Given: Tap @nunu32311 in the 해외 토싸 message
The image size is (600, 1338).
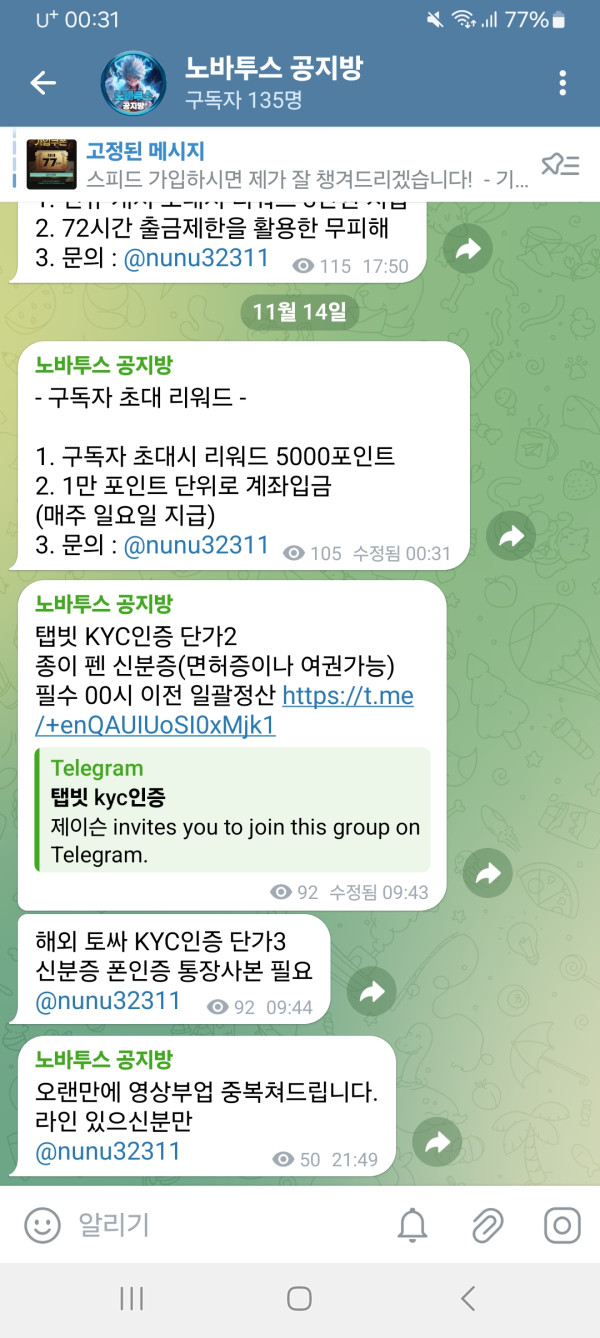Looking at the screenshot, I should [108, 1000].
